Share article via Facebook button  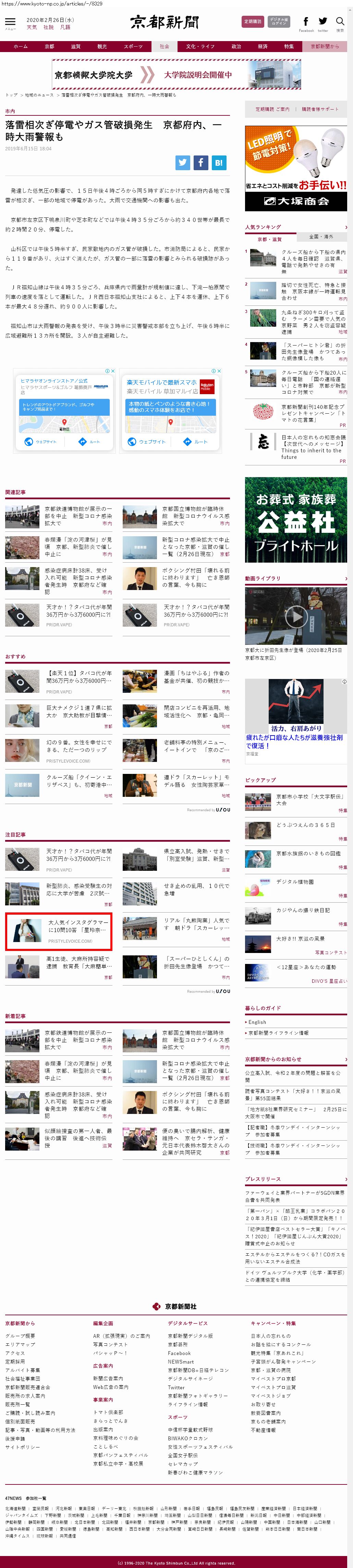click(x=200, y=163)
